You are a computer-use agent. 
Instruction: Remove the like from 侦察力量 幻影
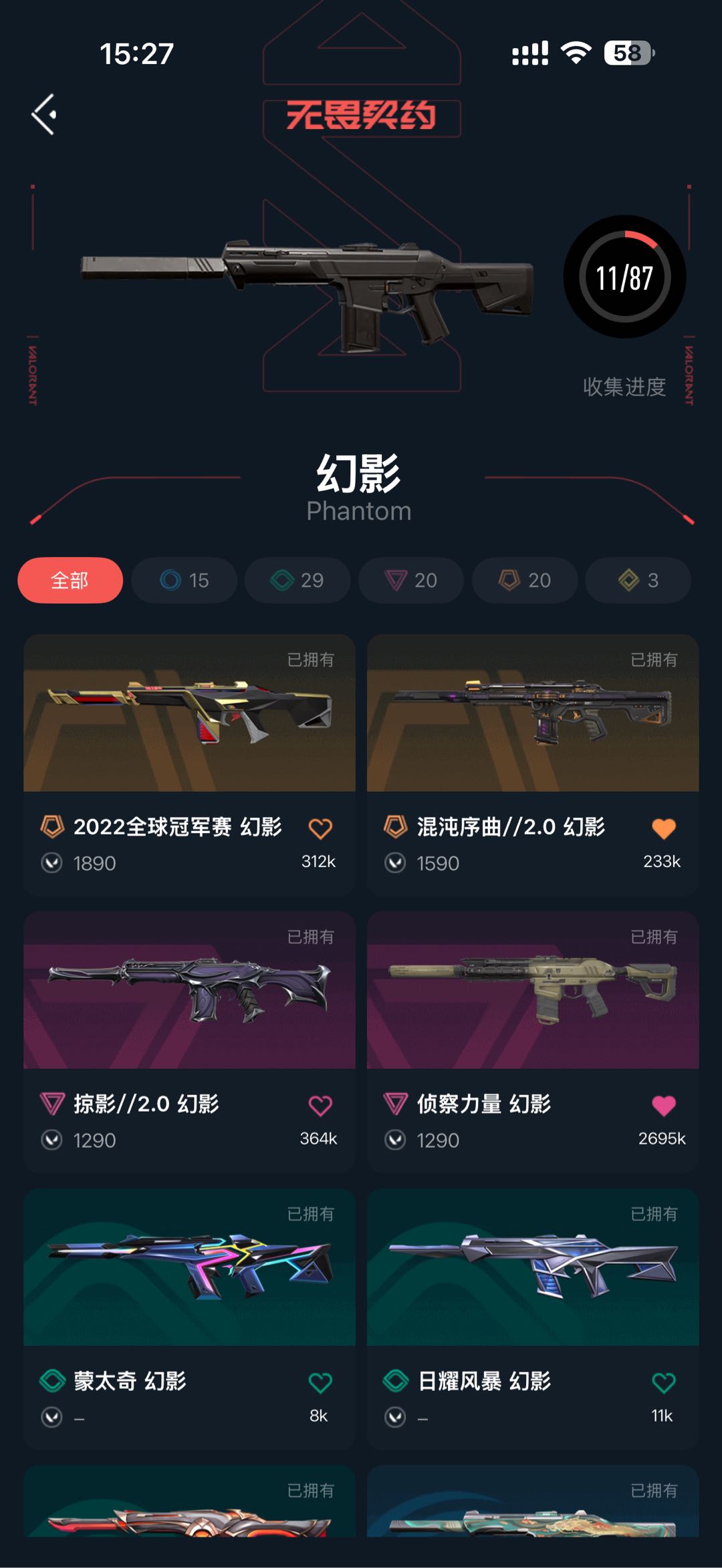pyautogui.click(x=664, y=1106)
